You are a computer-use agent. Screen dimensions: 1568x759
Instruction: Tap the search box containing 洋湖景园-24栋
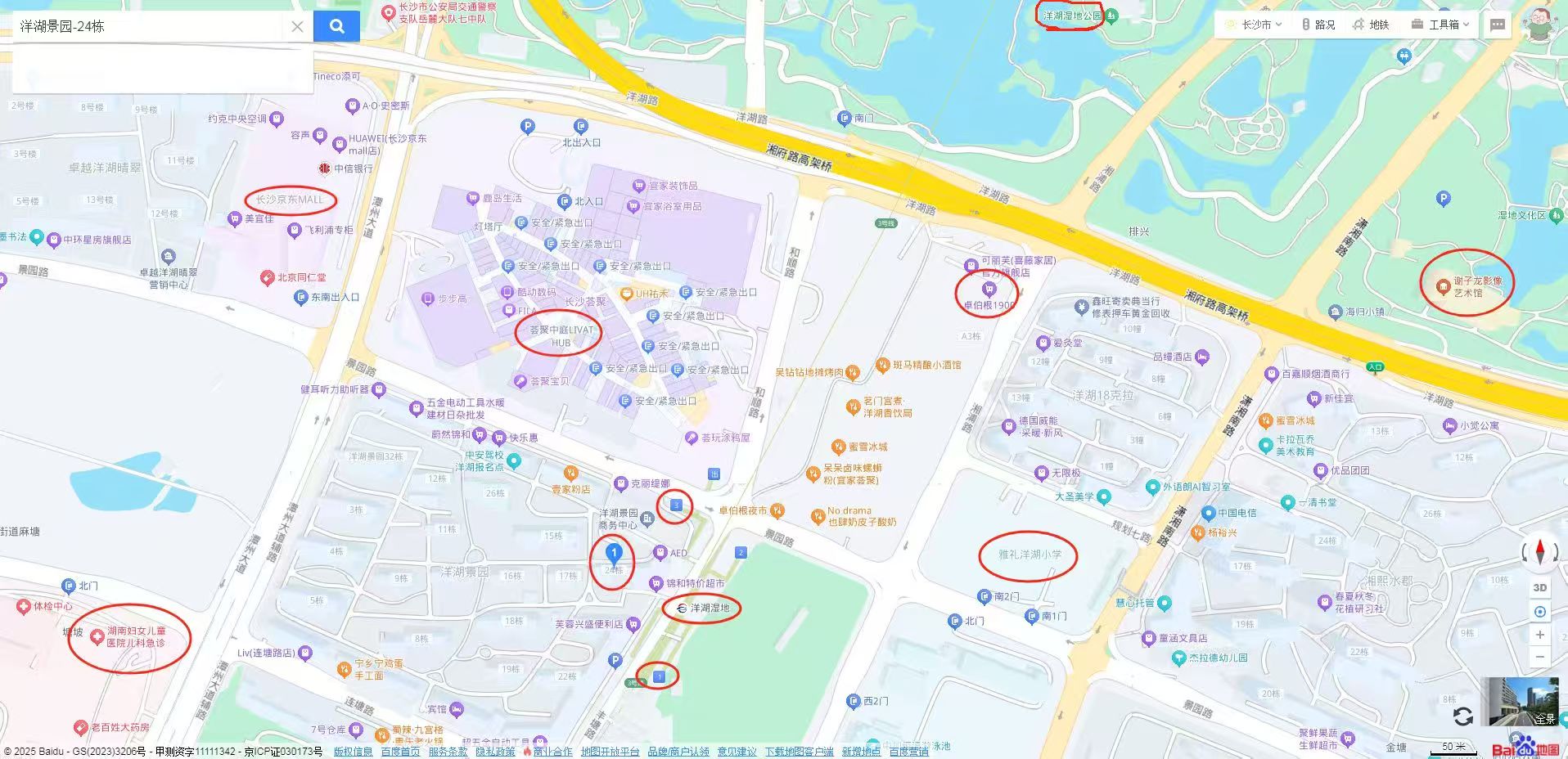[x=147, y=26]
